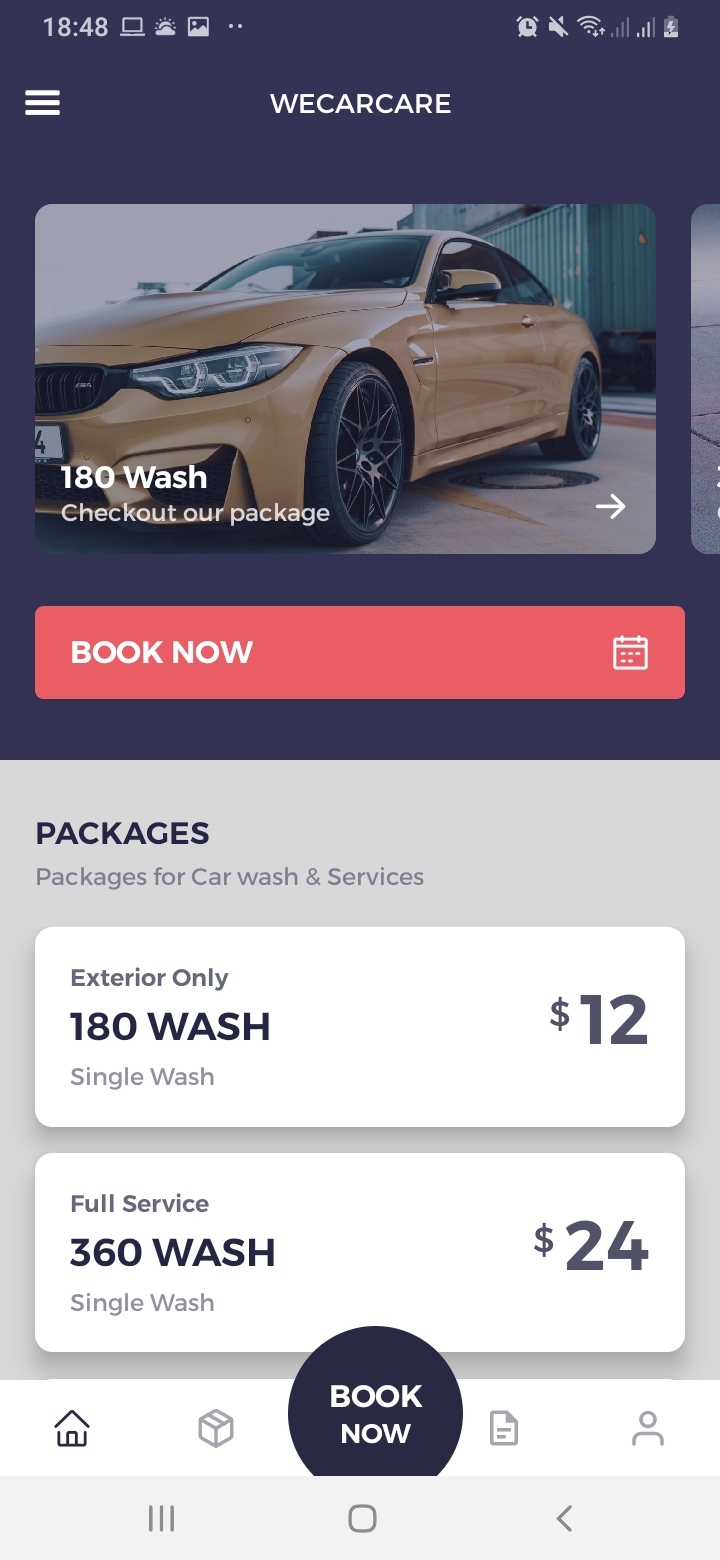Go to the home tab

[72, 1428]
